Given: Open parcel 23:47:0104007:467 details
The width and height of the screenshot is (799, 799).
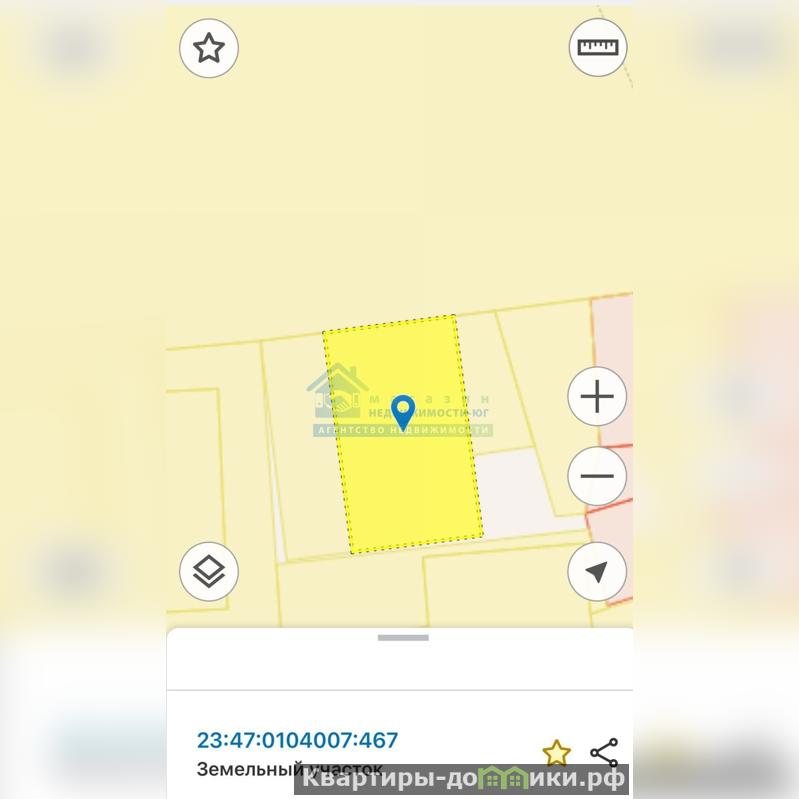Looking at the screenshot, I should (297, 741).
